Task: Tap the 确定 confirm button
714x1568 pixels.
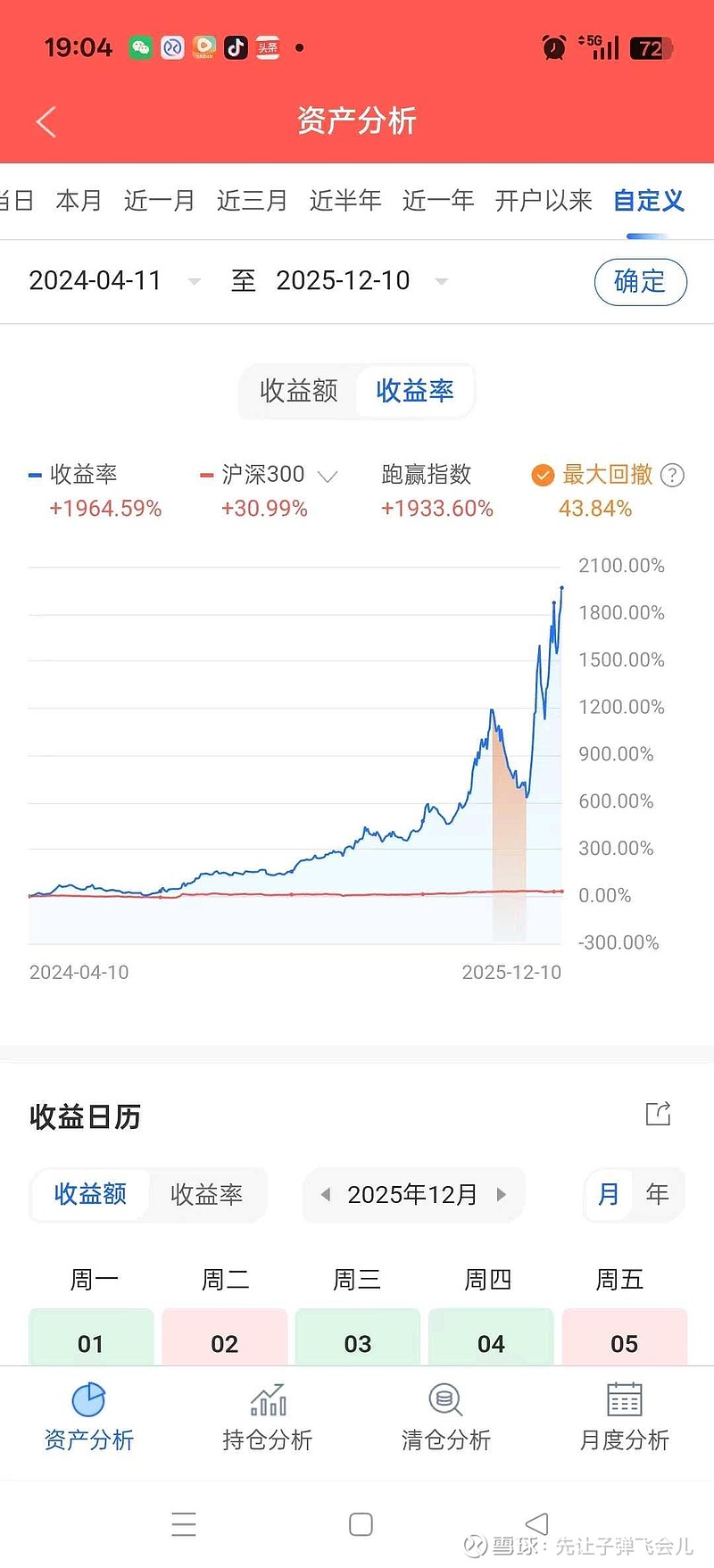Action: click(x=641, y=281)
